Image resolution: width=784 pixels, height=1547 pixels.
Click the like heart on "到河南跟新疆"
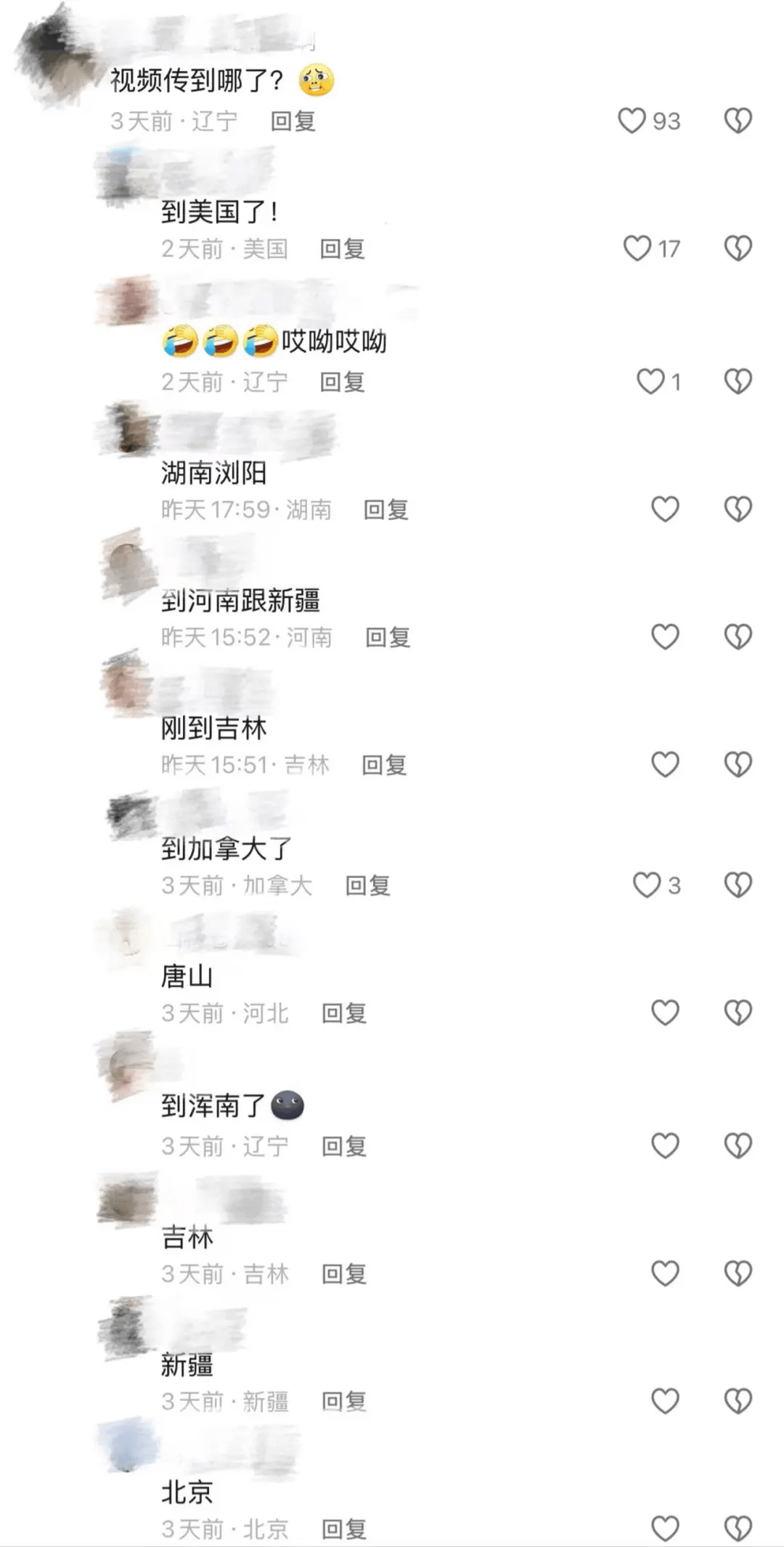665,637
